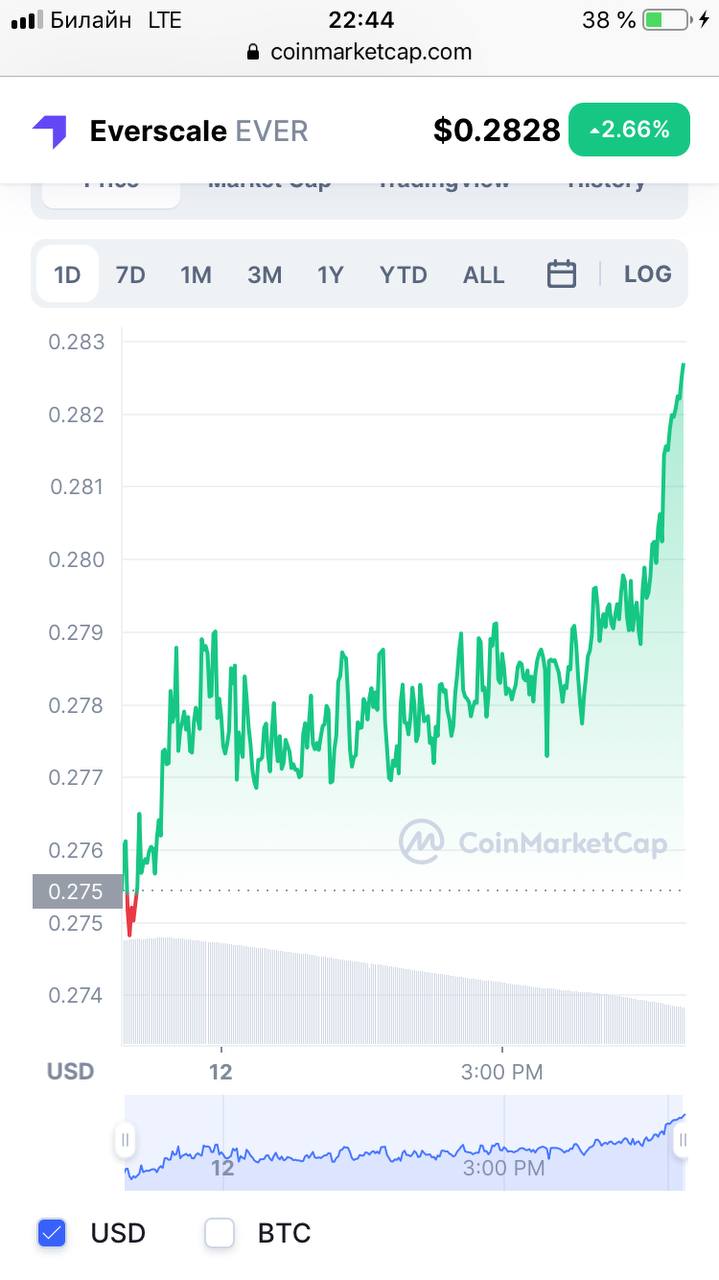This screenshot has width=719, height=1280.
Task: Show ALL time price history
Action: [483, 274]
